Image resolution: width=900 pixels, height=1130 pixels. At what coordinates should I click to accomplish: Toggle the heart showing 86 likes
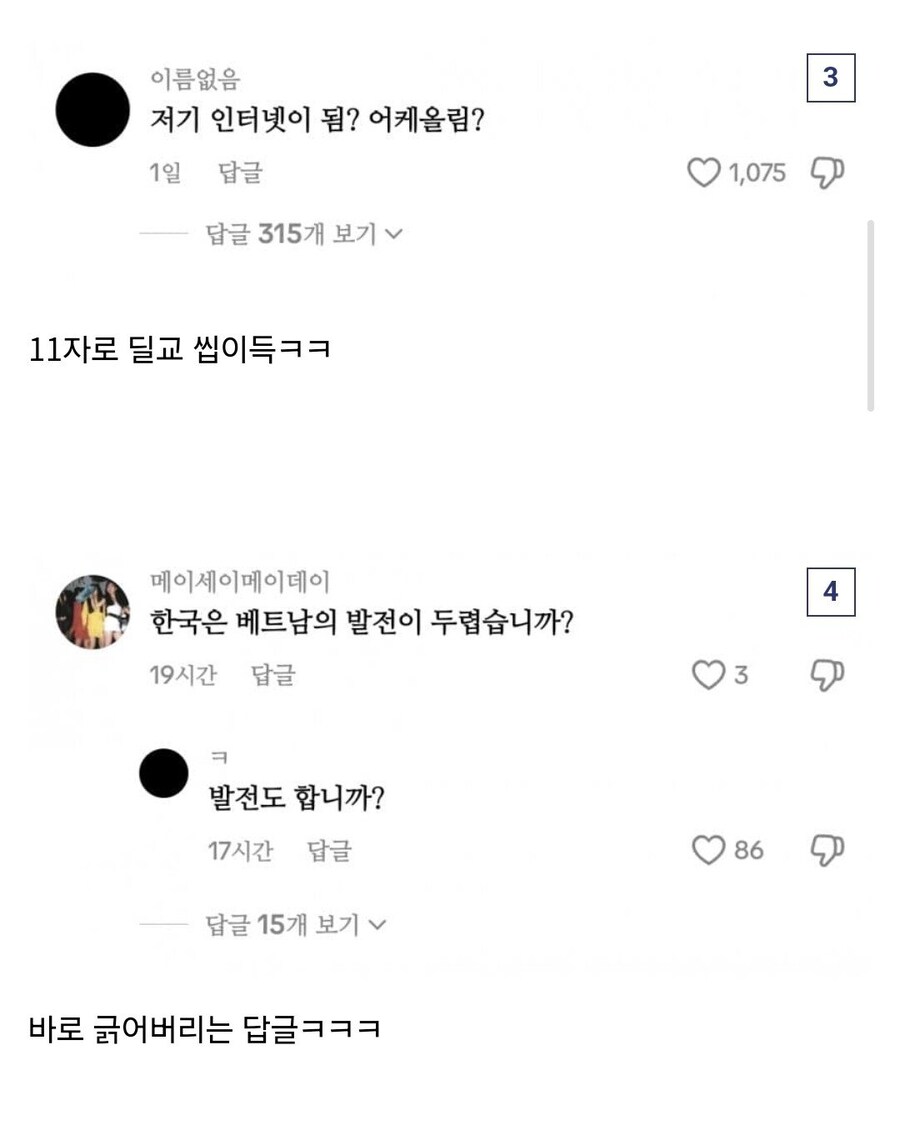[710, 849]
